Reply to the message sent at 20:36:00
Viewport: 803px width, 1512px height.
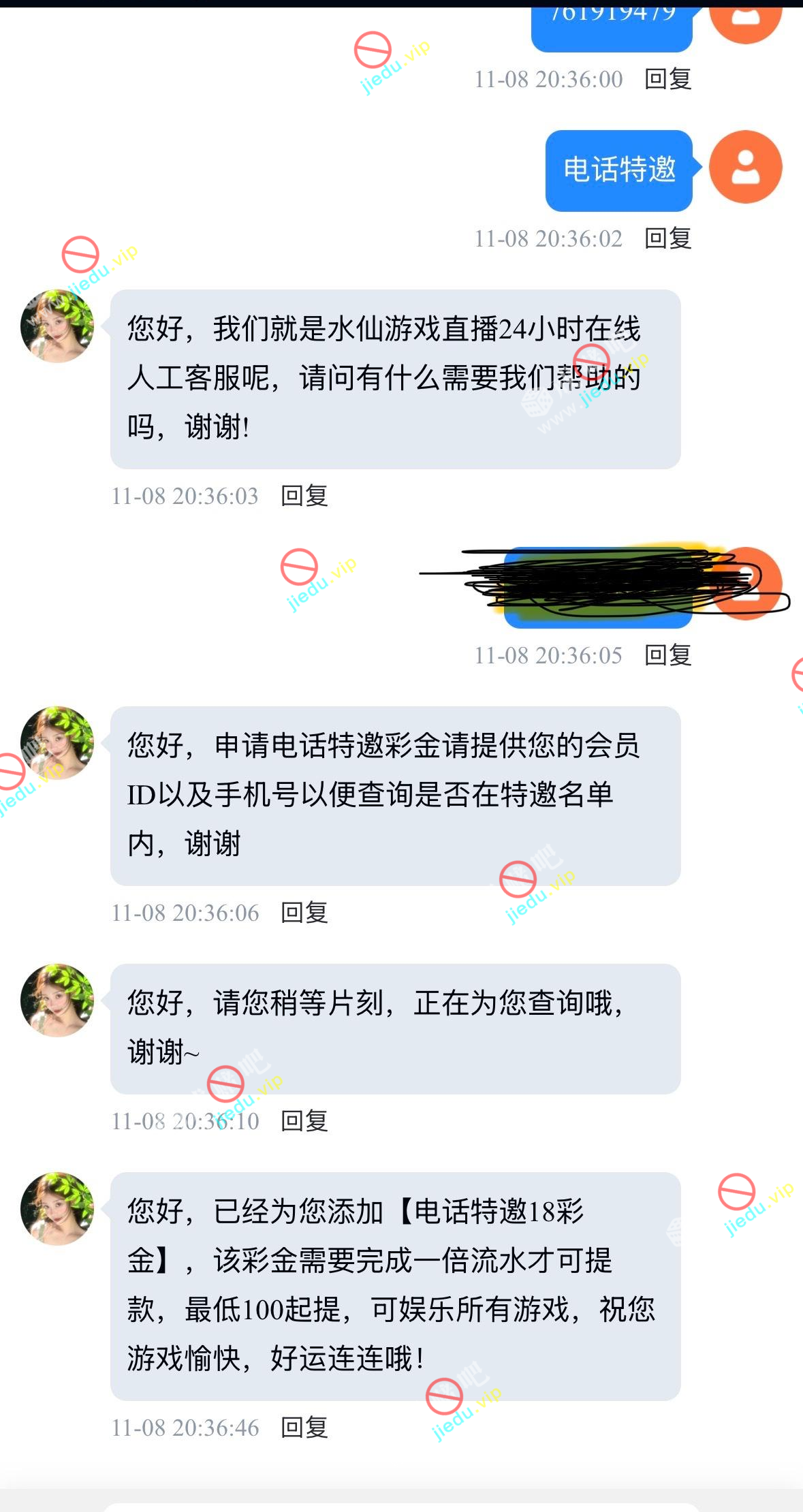[x=667, y=79]
